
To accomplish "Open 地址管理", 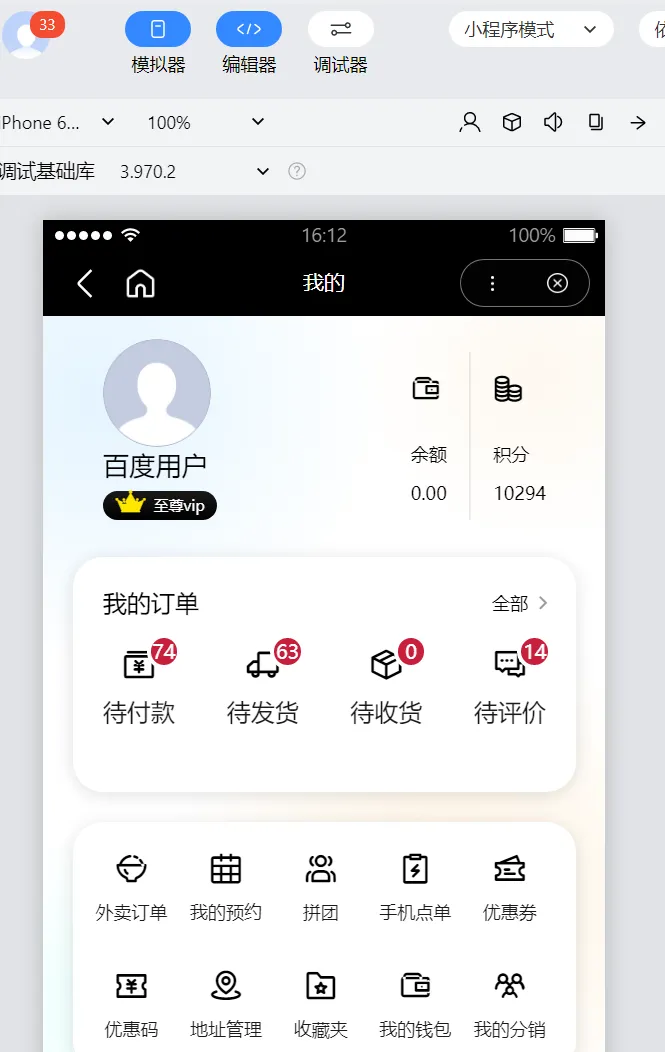I will tap(226, 1002).
